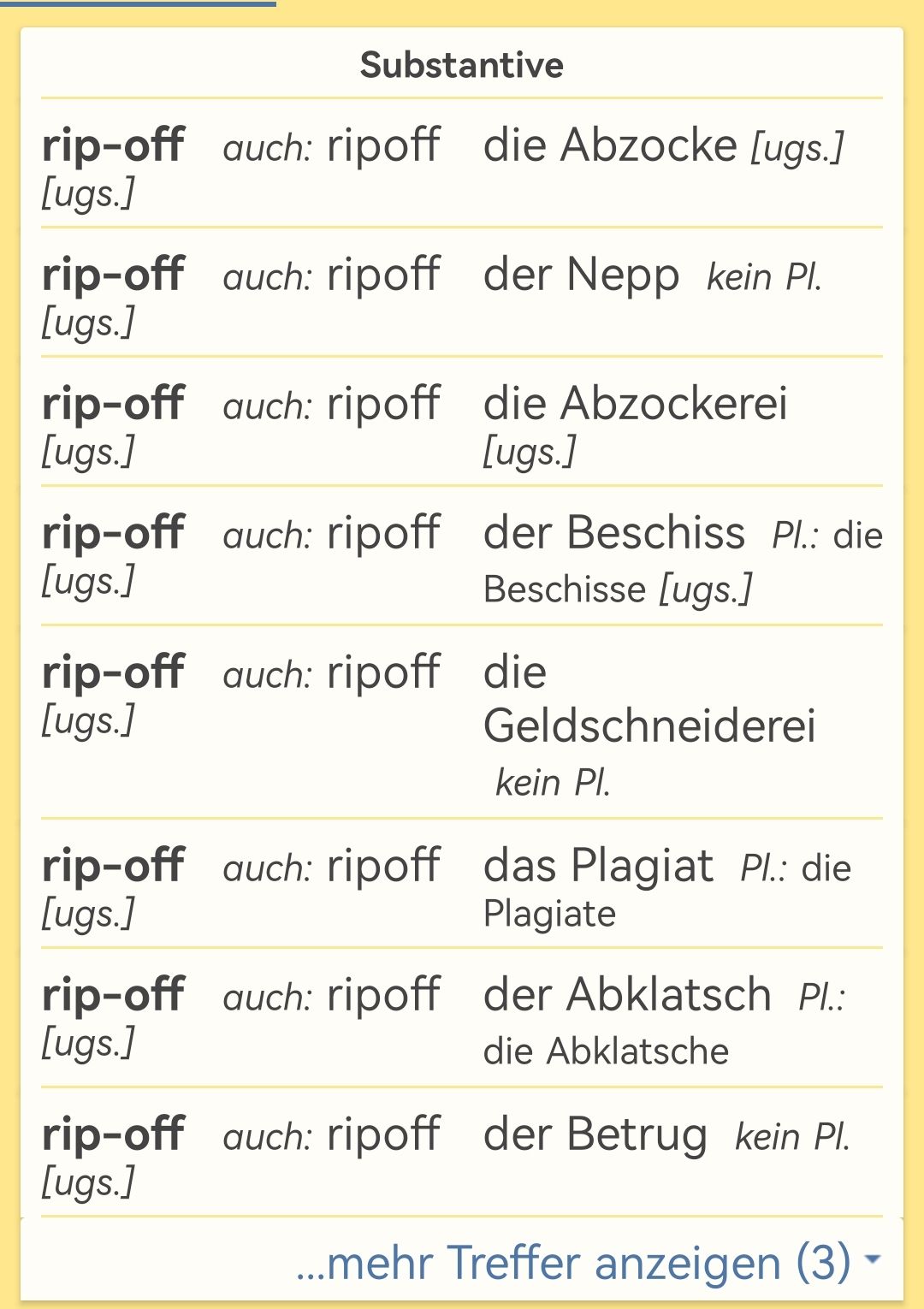This screenshot has height=1309, width=924.
Task: Open the "der Betrug" translation row
Action: (595, 1135)
